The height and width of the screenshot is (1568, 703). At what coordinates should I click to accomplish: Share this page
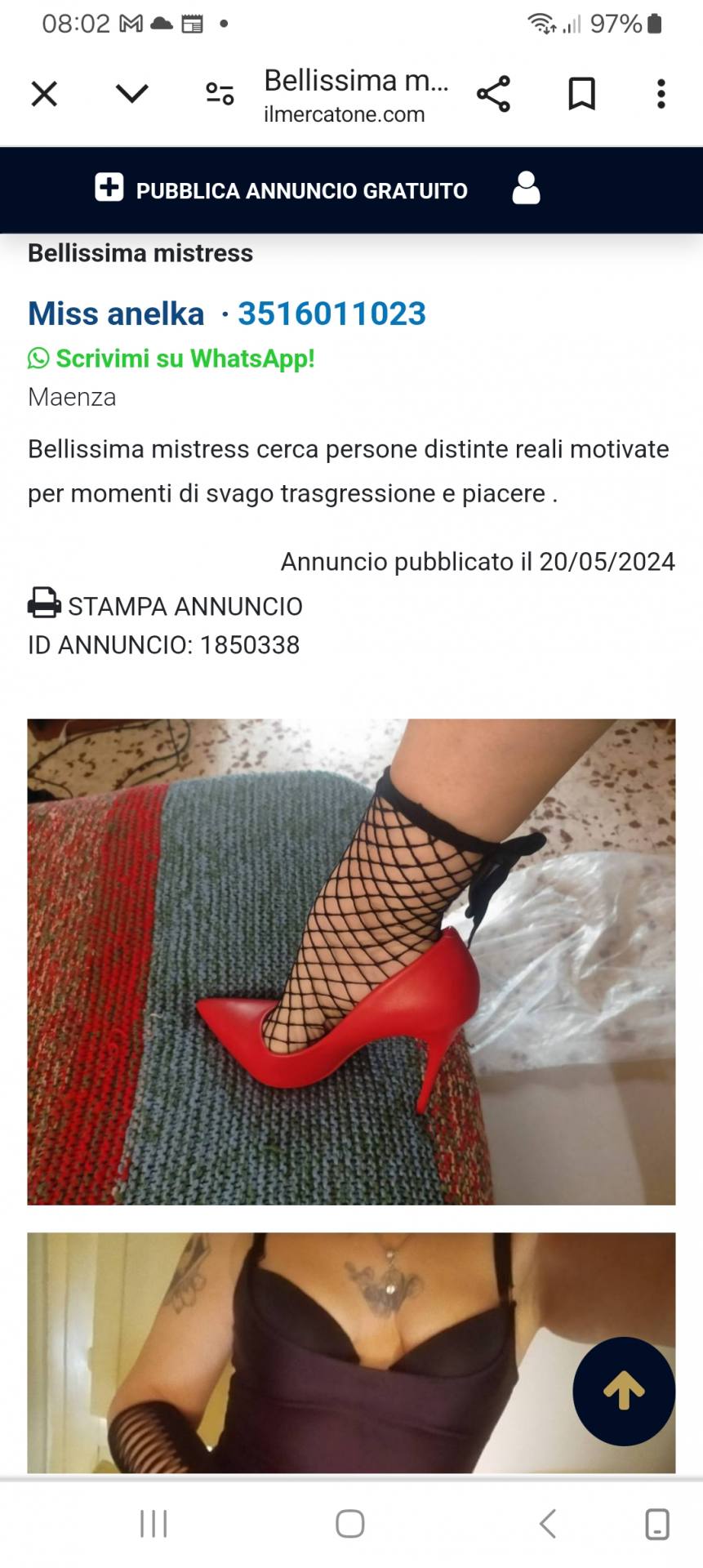click(x=493, y=94)
